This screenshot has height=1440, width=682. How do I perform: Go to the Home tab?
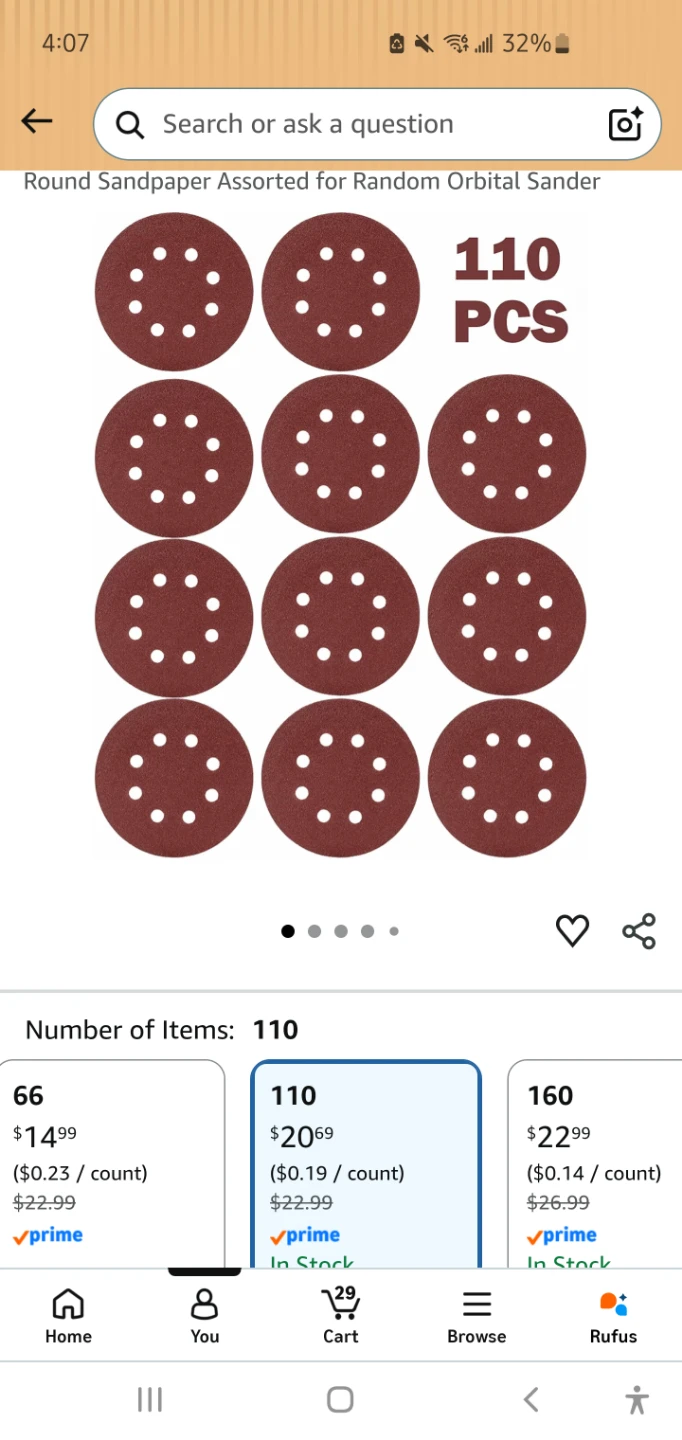68,1315
